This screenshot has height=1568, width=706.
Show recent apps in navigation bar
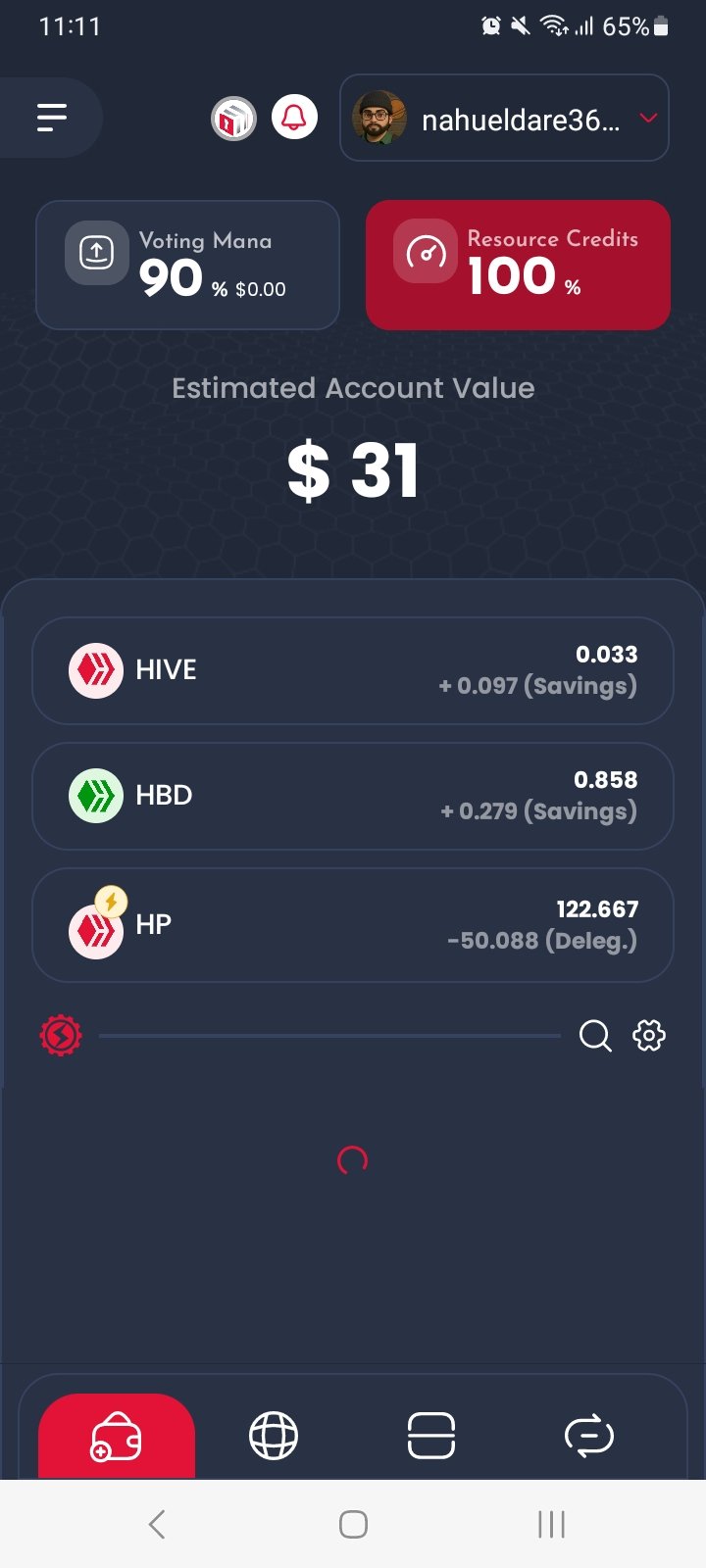click(551, 1524)
